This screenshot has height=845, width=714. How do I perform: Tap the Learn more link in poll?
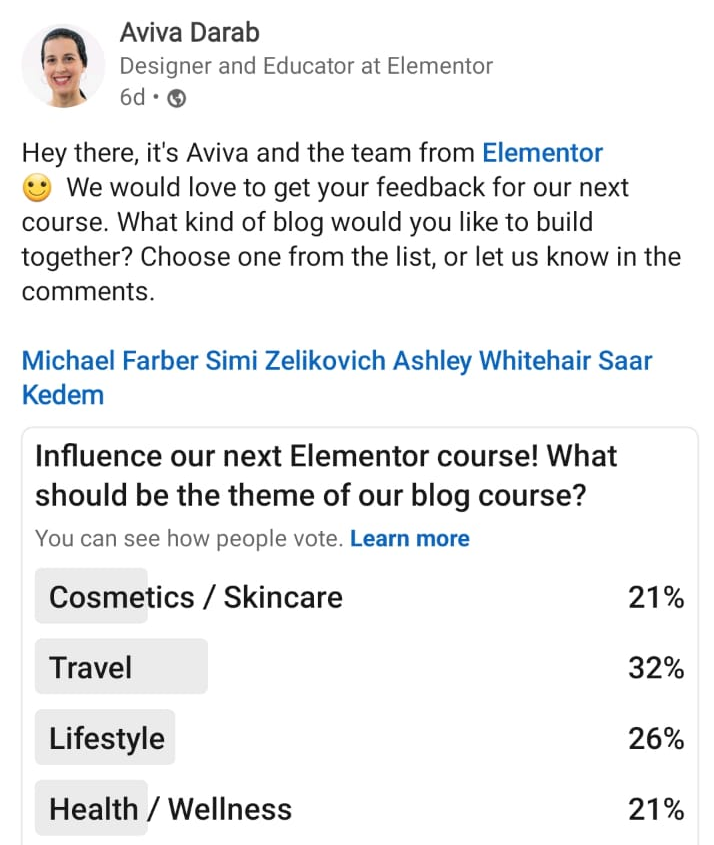[410, 538]
